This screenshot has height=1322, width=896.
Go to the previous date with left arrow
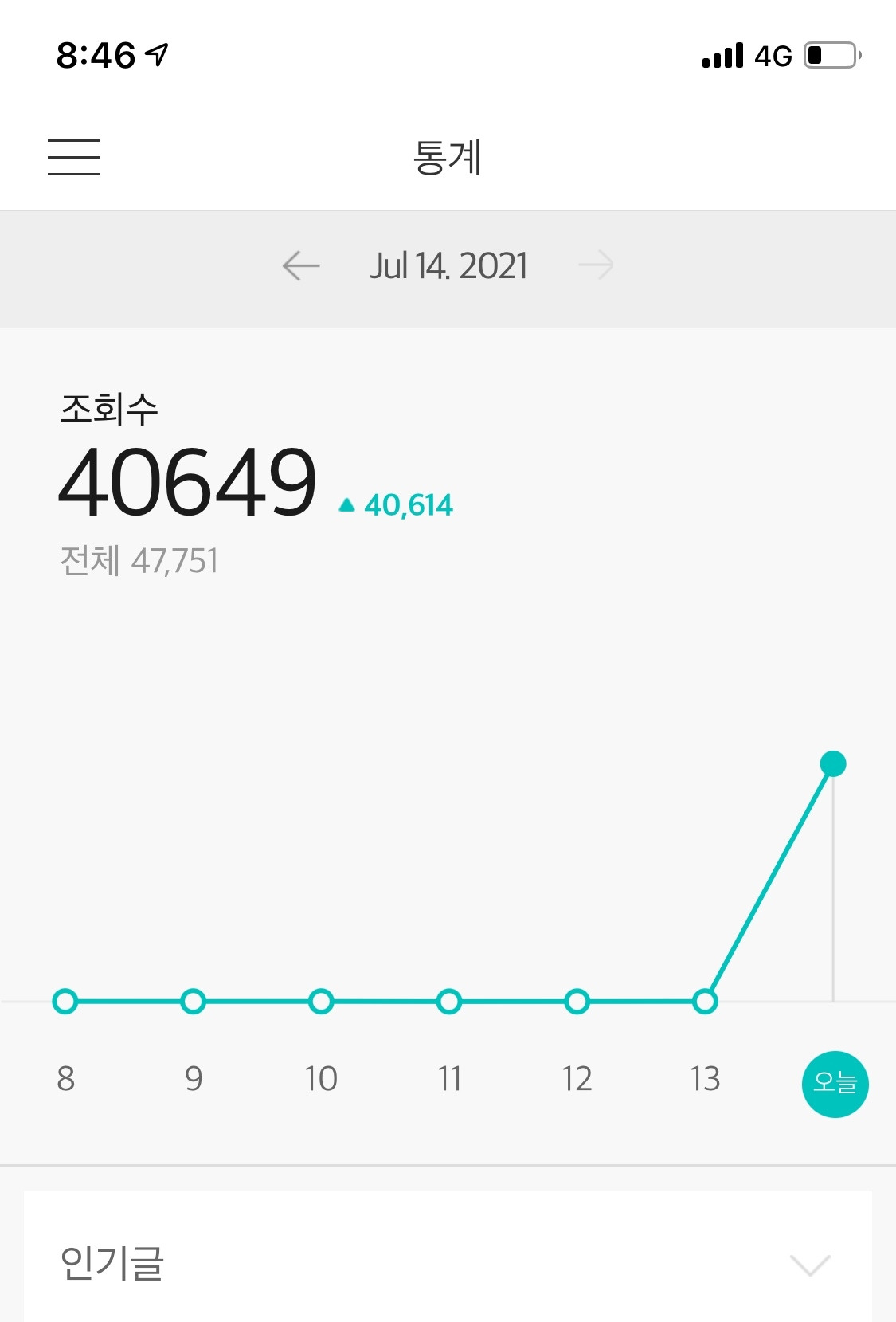[301, 265]
